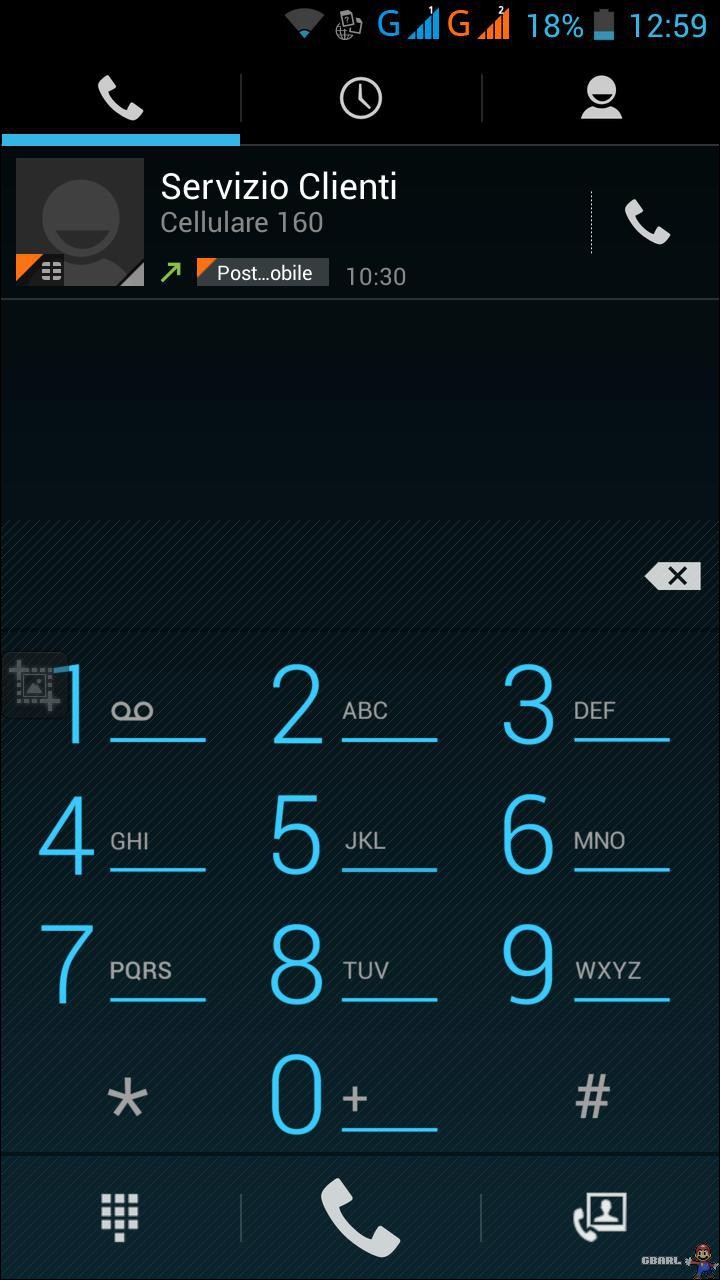Screen dimensions: 720x1280
Task: Start the call with the bottom phone button
Action: pos(360,1216)
